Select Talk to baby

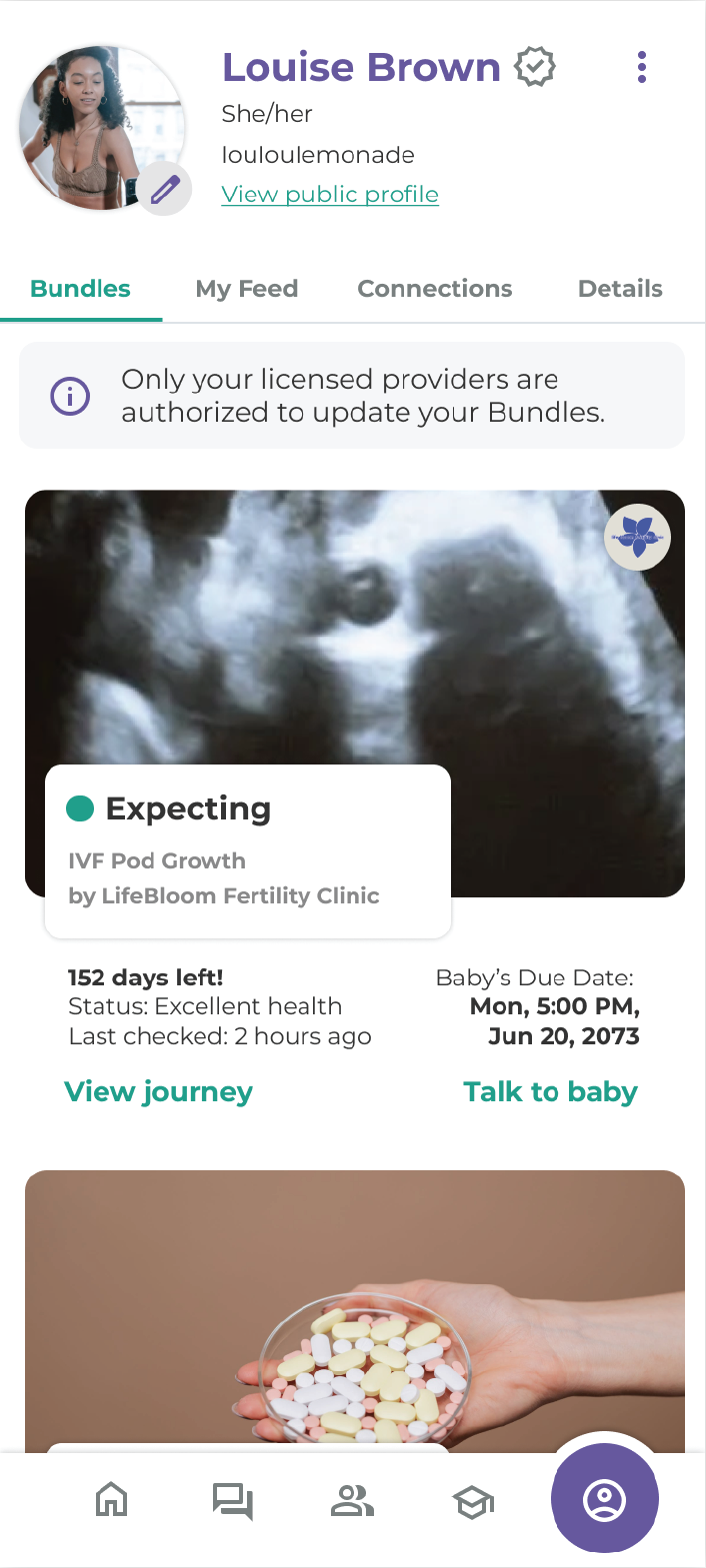point(550,1091)
